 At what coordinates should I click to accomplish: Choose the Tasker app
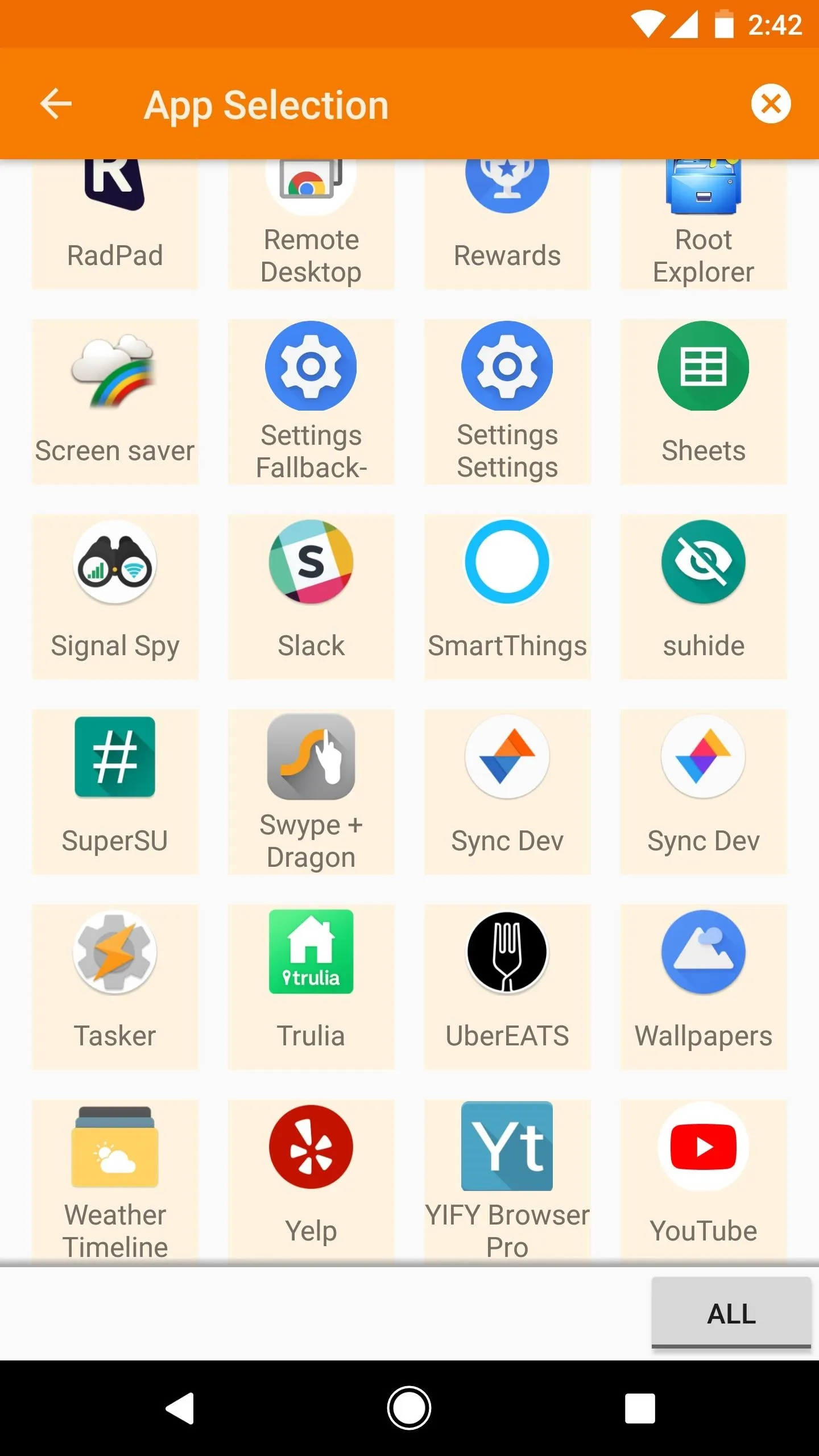click(x=115, y=987)
